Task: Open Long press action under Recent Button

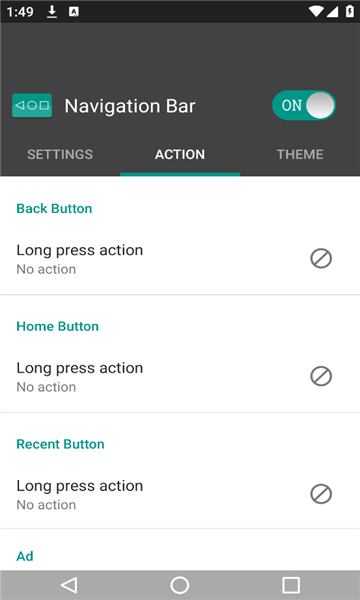Action: [x=180, y=495]
